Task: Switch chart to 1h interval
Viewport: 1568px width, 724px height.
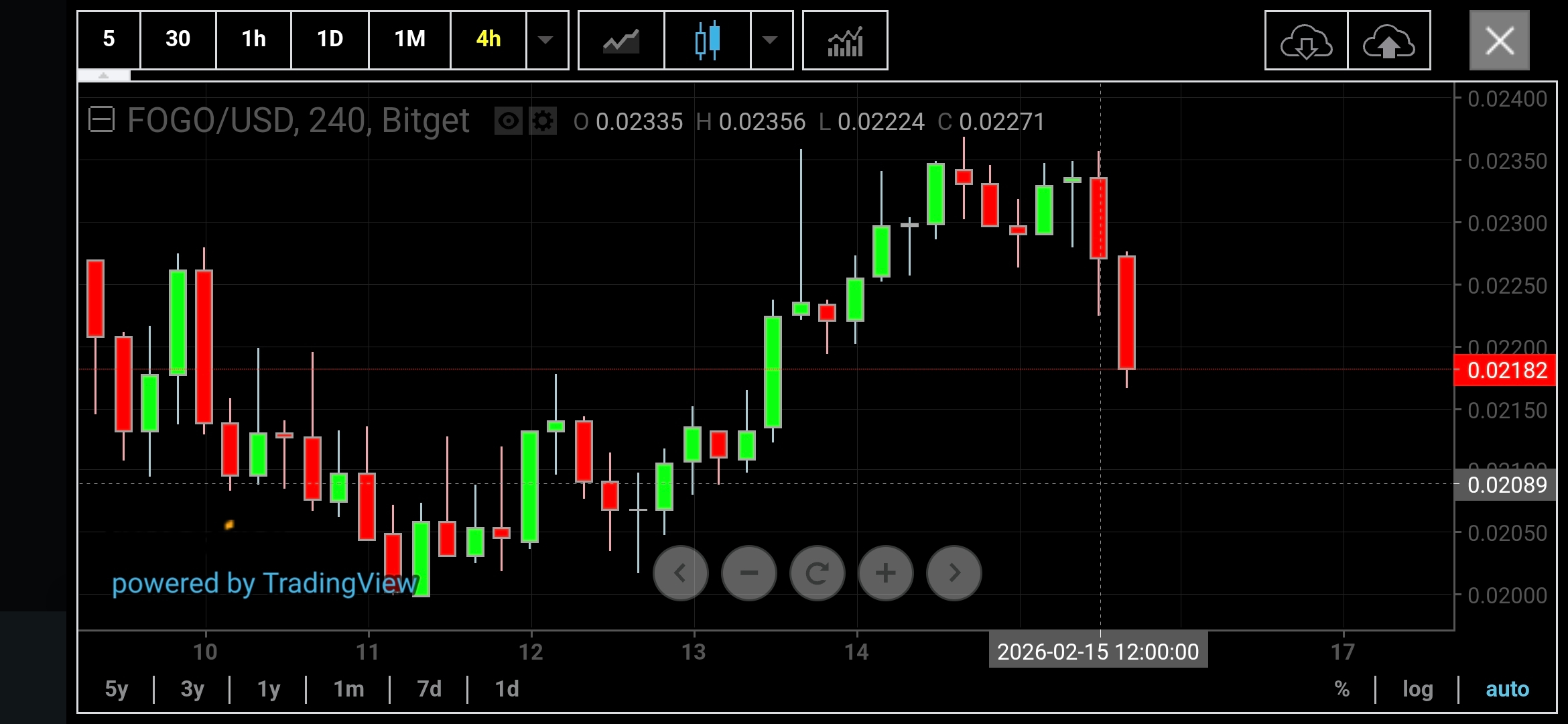Action: (x=253, y=39)
